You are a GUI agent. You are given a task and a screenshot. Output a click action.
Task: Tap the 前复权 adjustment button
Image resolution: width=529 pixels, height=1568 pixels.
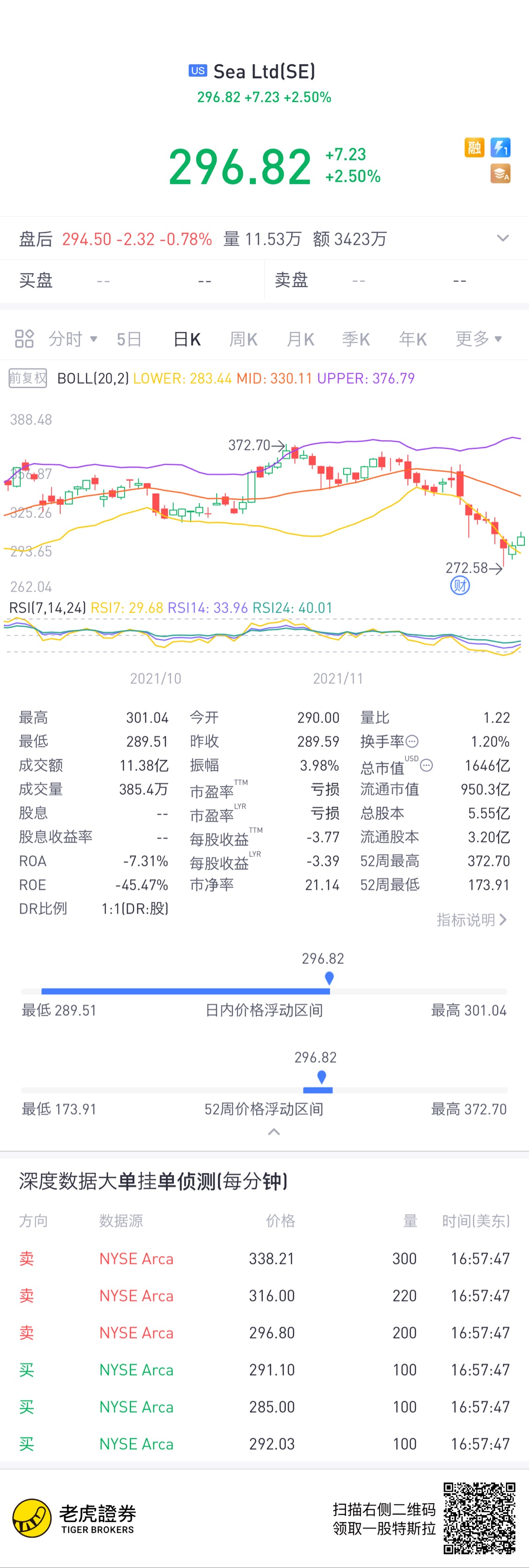coord(27,378)
